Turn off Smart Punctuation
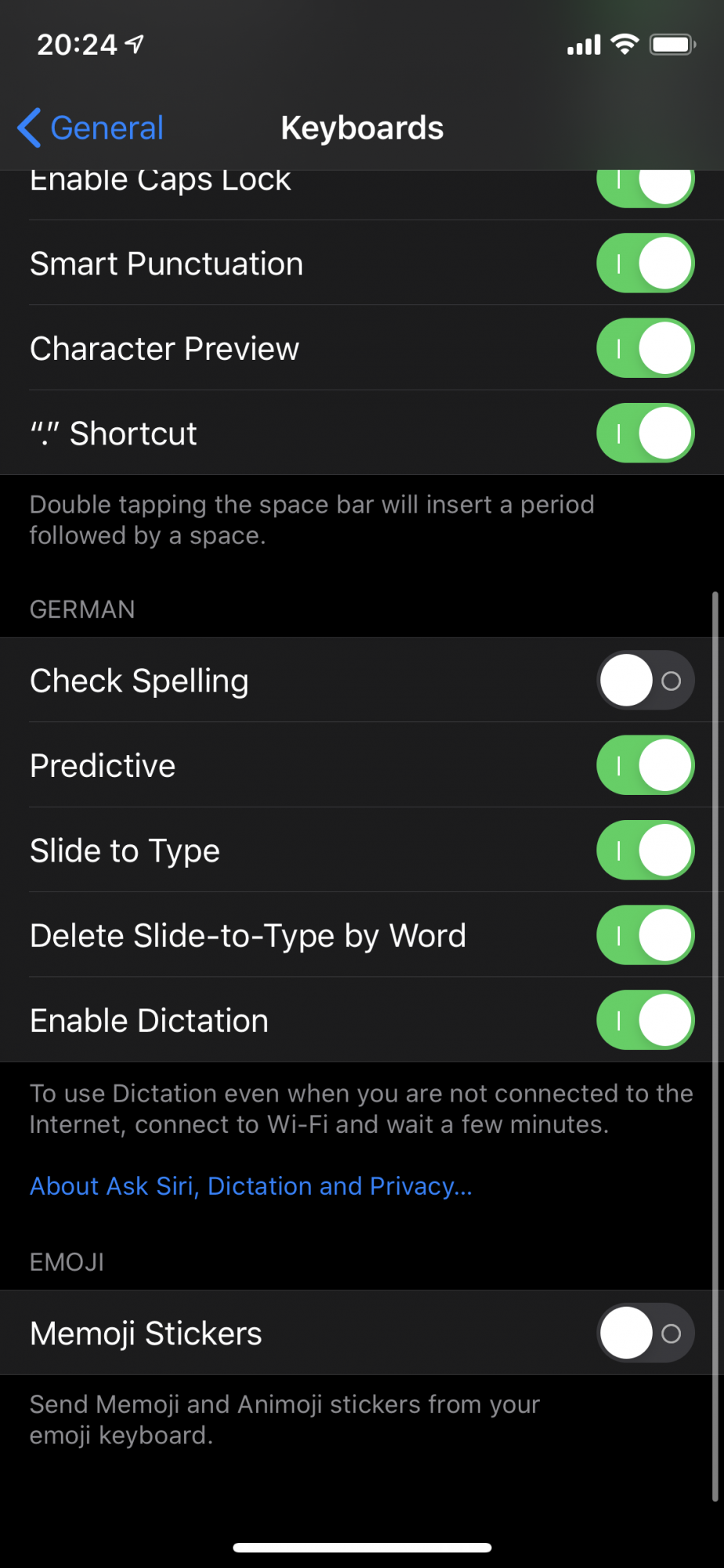724x1568 pixels. click(x=646, y=263)
